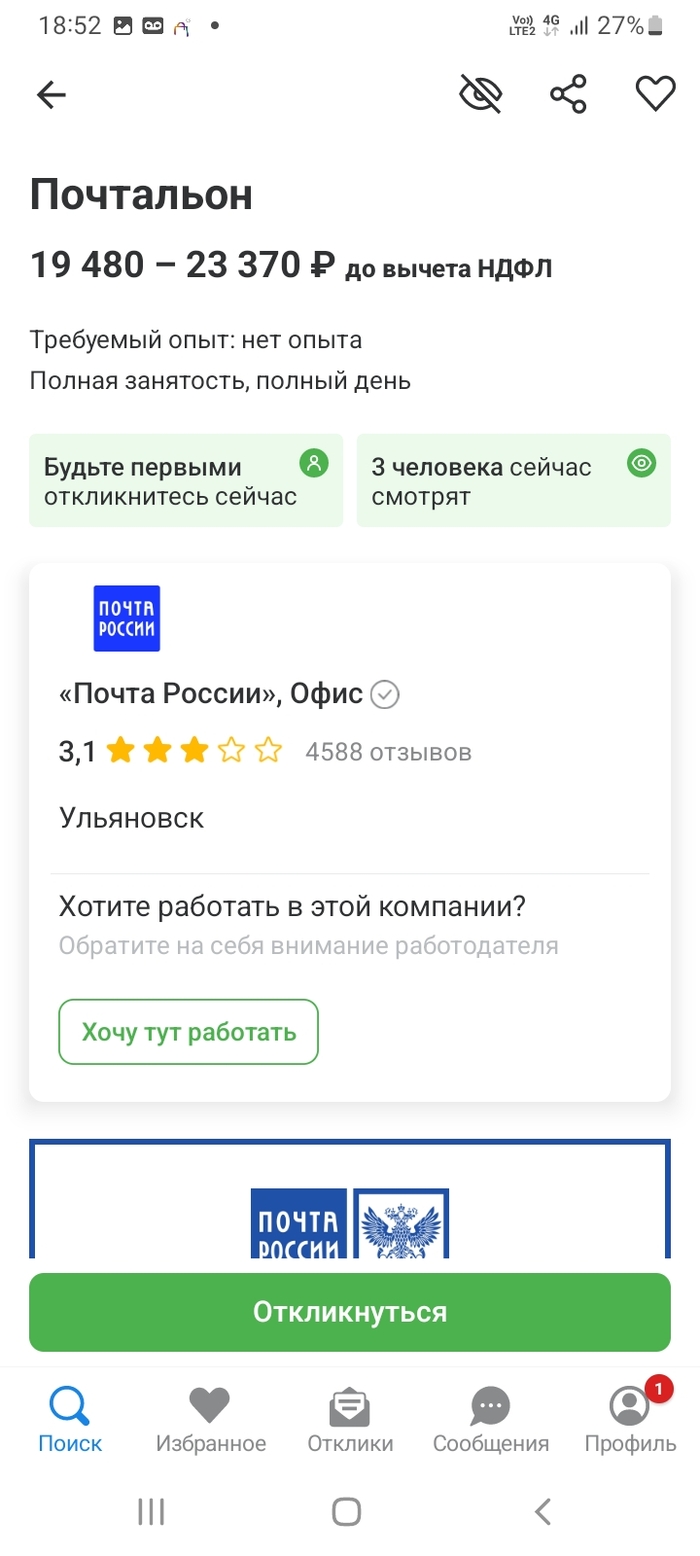Open the Избранное tab
The height and width of the screenshot is (1556, 700).
[211, 1421]
